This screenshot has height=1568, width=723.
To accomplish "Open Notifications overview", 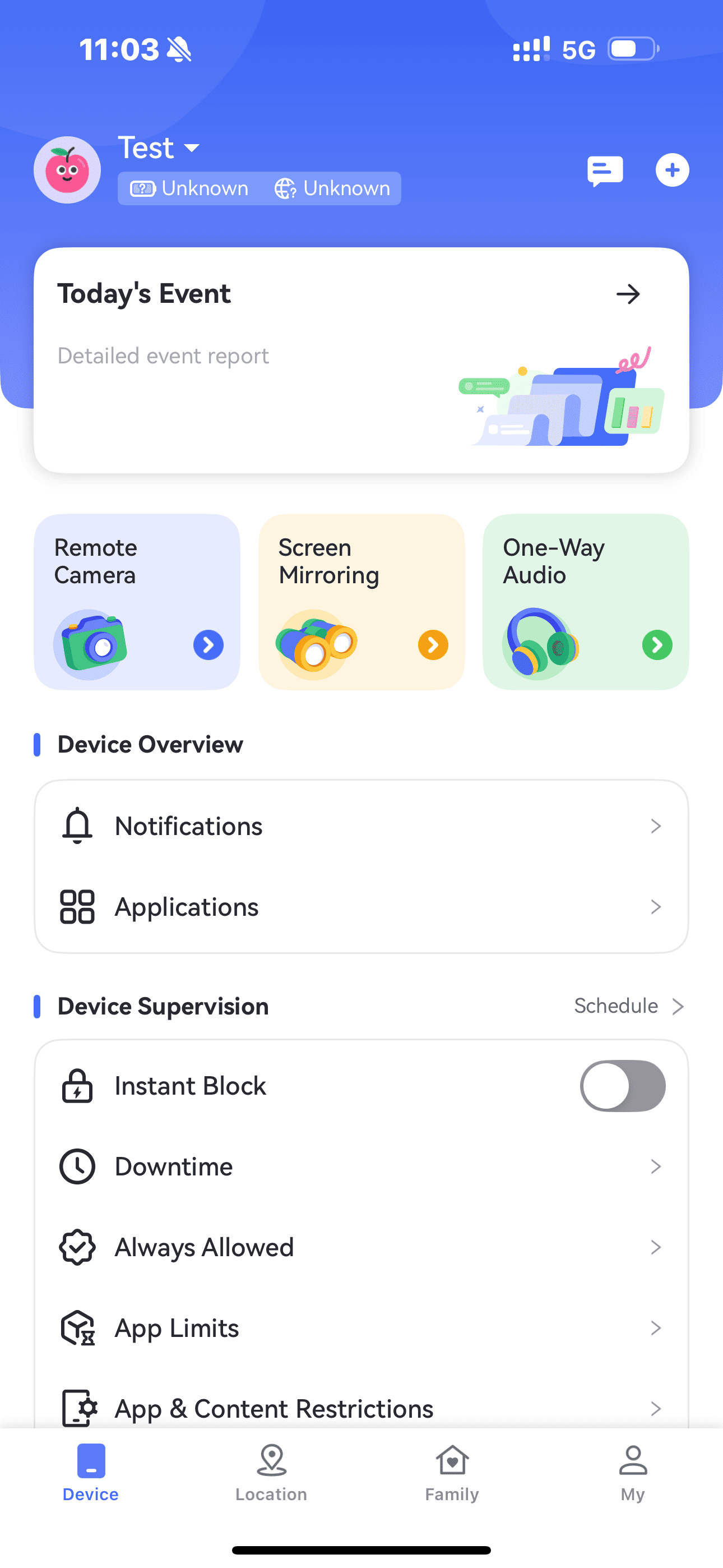I will 361,826.
